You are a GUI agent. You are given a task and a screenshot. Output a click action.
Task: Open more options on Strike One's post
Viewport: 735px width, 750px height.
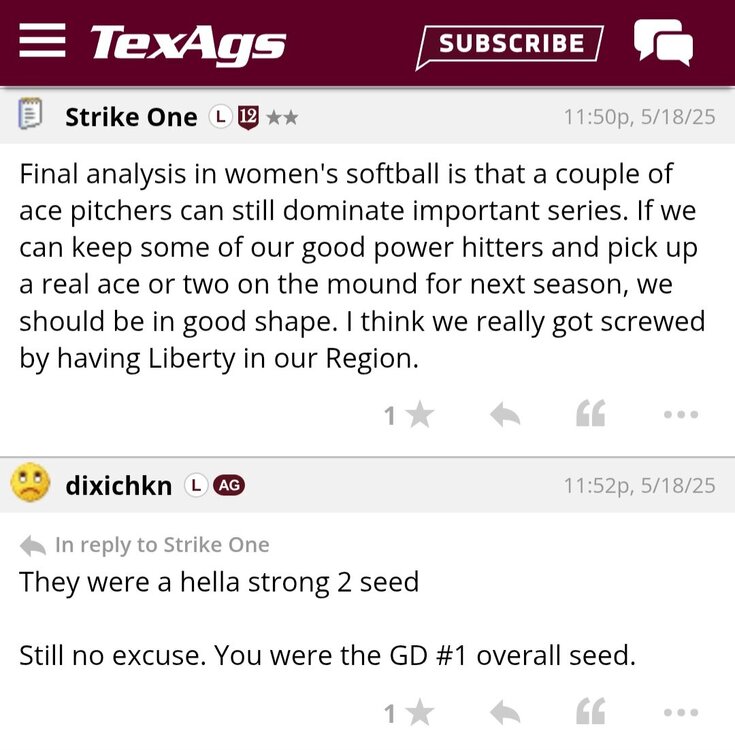point(680,415)
